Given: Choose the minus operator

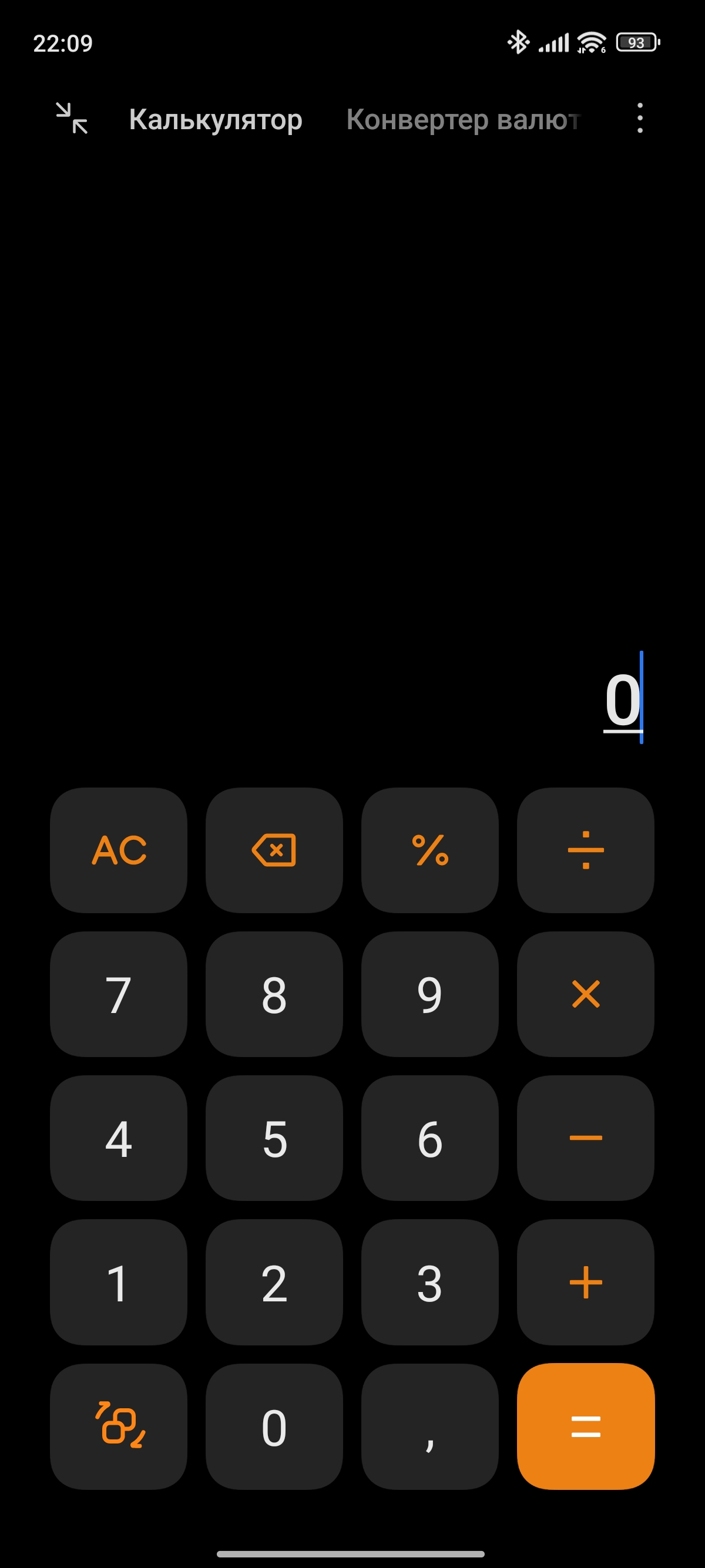Looking at the screenshot, I should coord(586,1138).
